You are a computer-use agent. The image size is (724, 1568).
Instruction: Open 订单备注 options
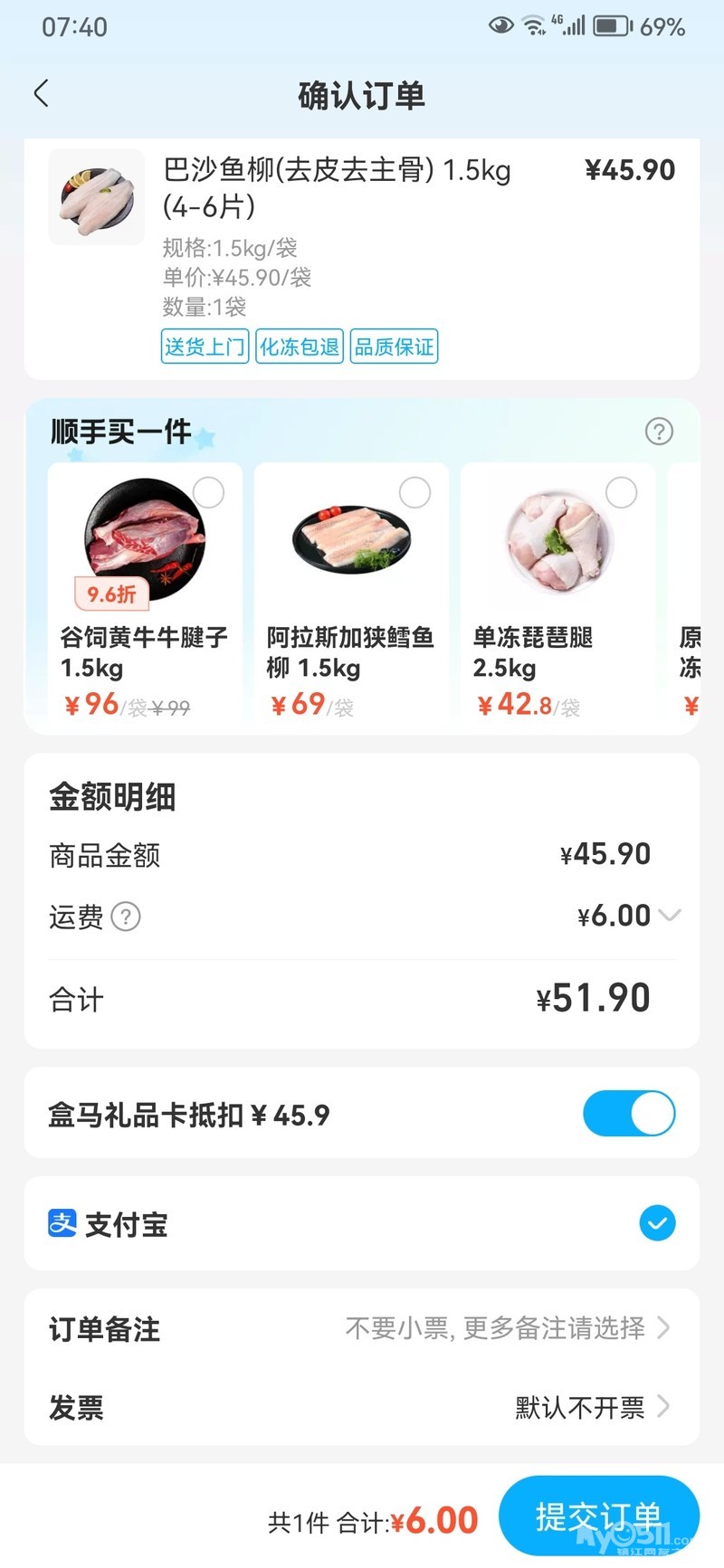coord(507,1328)
